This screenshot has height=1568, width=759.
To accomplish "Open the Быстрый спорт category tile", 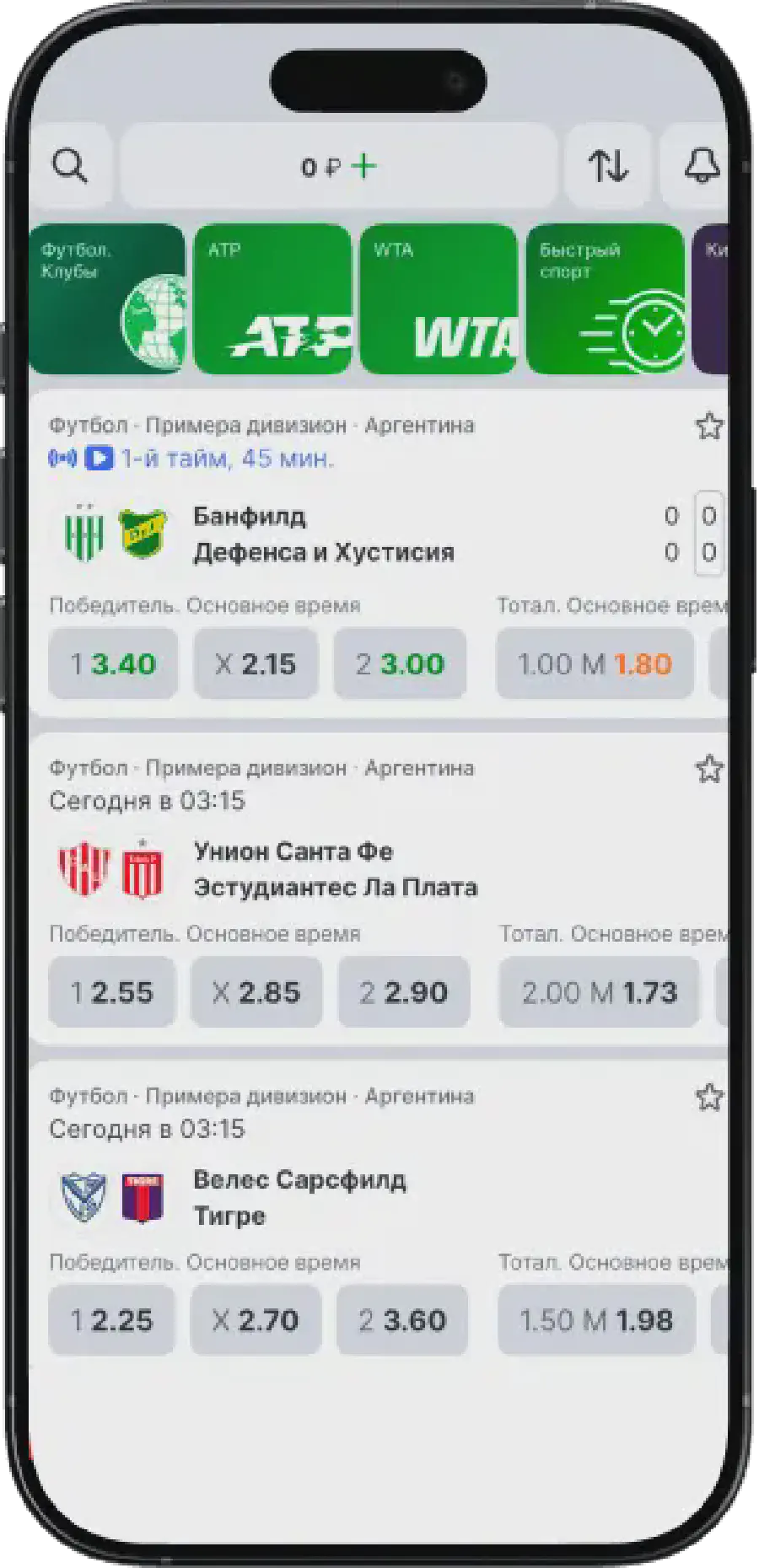I will [605, 298].
